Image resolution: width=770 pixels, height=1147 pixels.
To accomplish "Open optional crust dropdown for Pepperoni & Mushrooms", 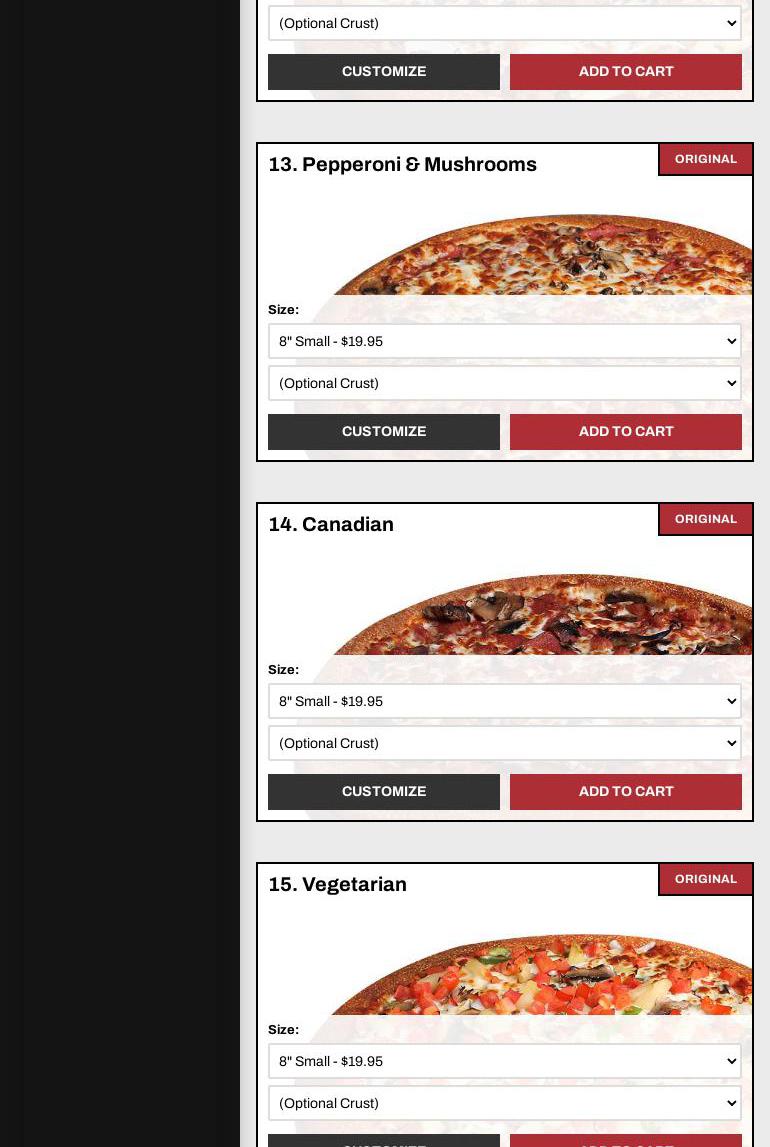I will click(x=504, y=384).
